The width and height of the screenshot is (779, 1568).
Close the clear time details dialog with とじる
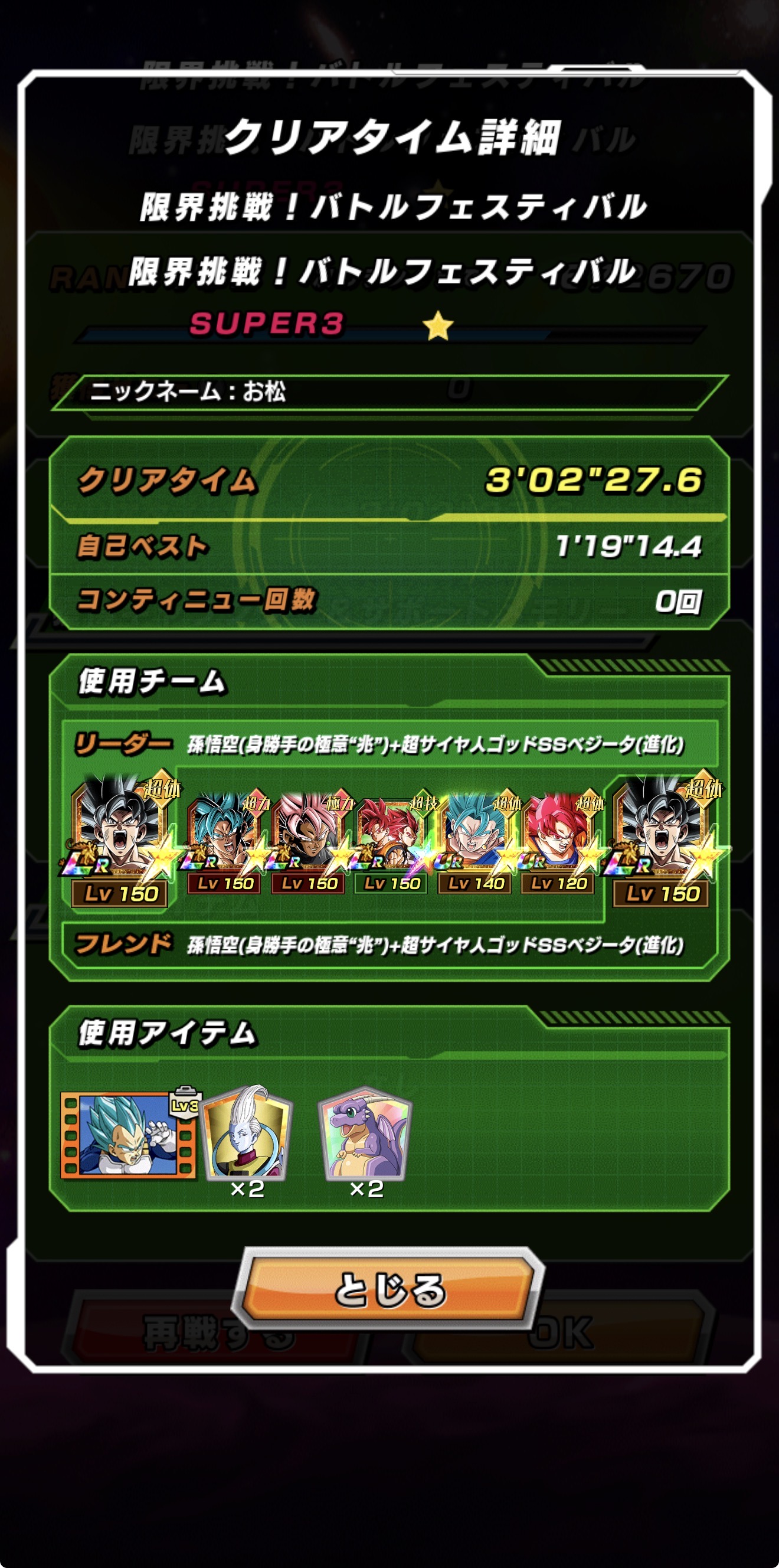pyautogui.click(x=388, y=1288)
